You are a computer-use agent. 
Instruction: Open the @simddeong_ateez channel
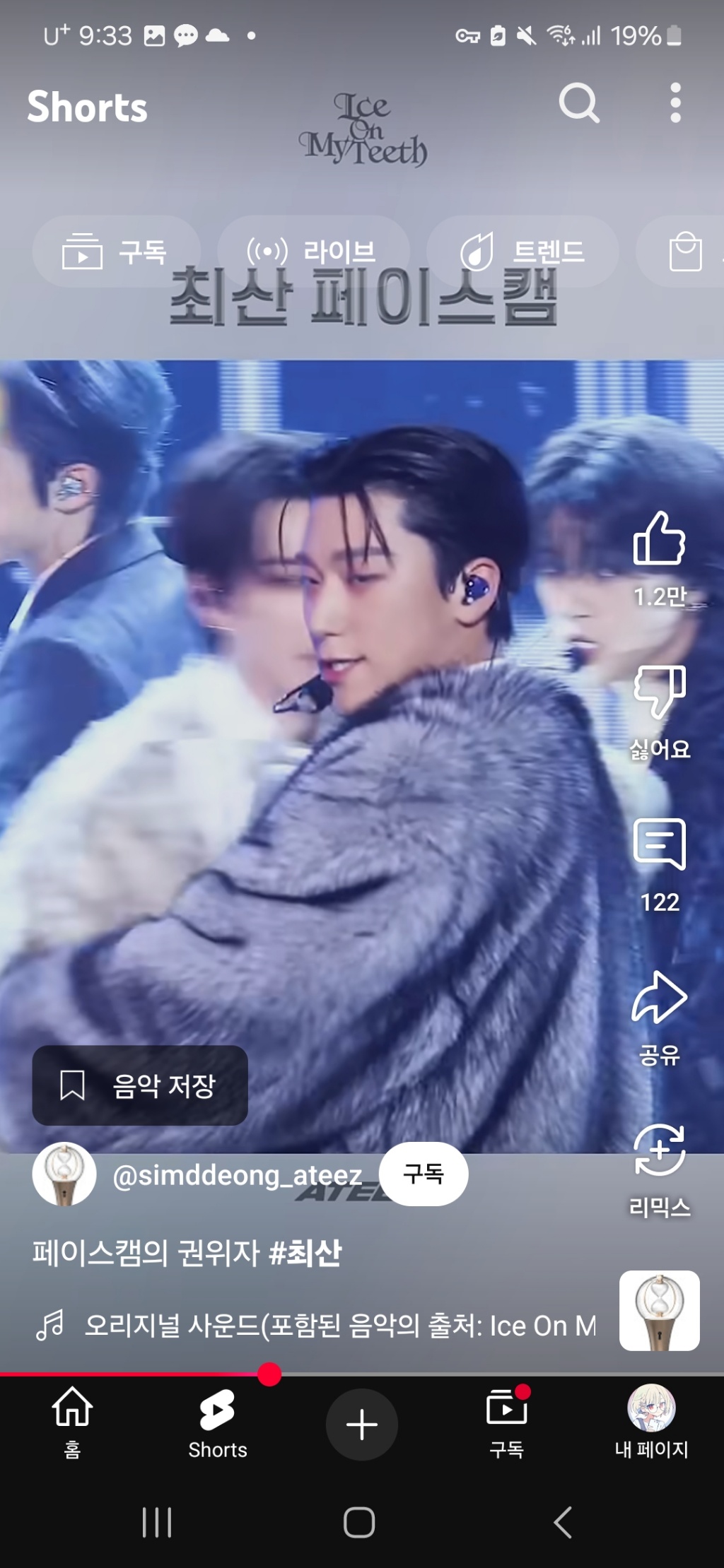pos(237,1175)
